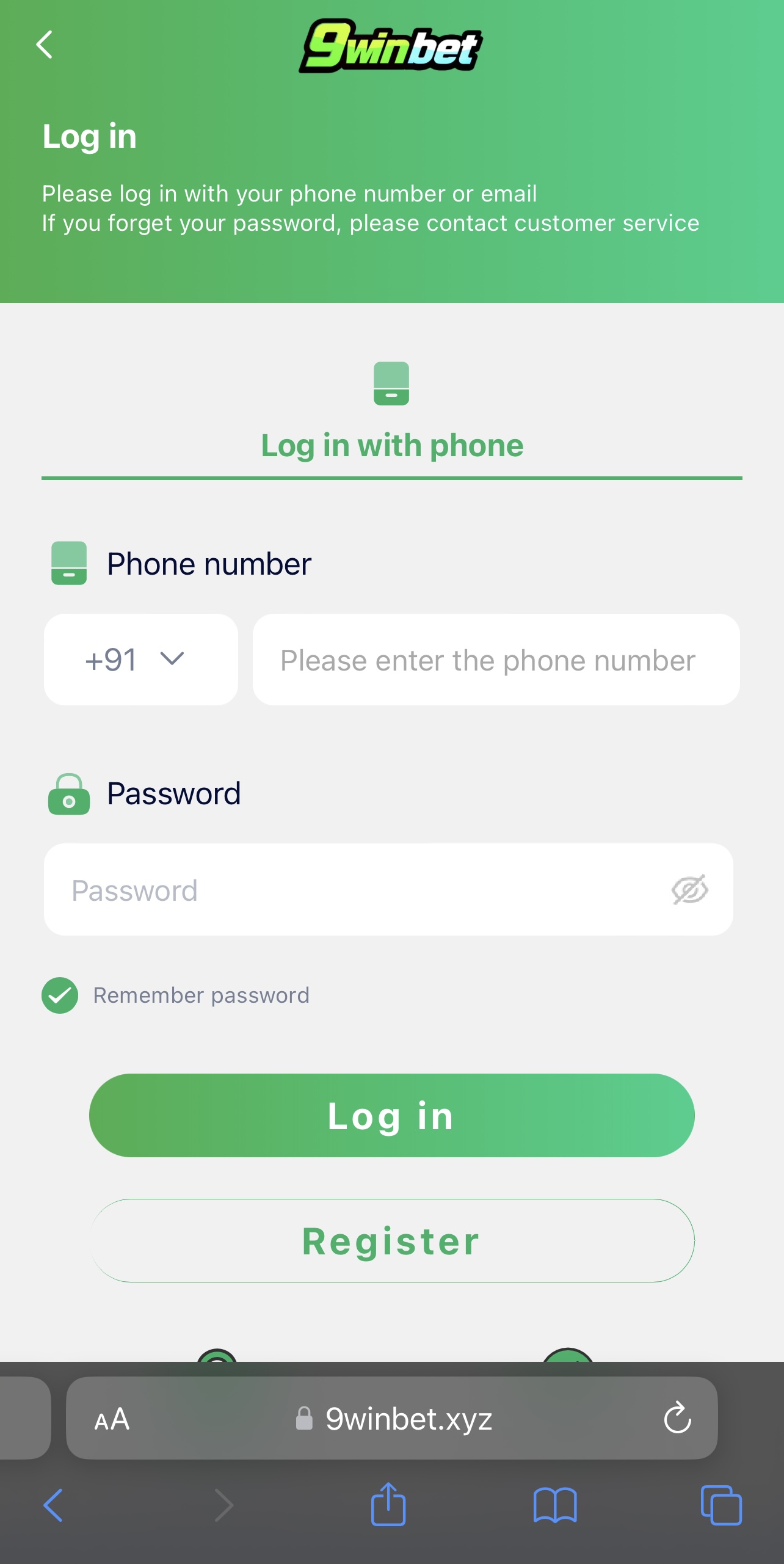Image resolution: width=784 pixels, height=1564 pixels.
Task: Reload the 9winbet.xyz page
Action: (677, 1418)
